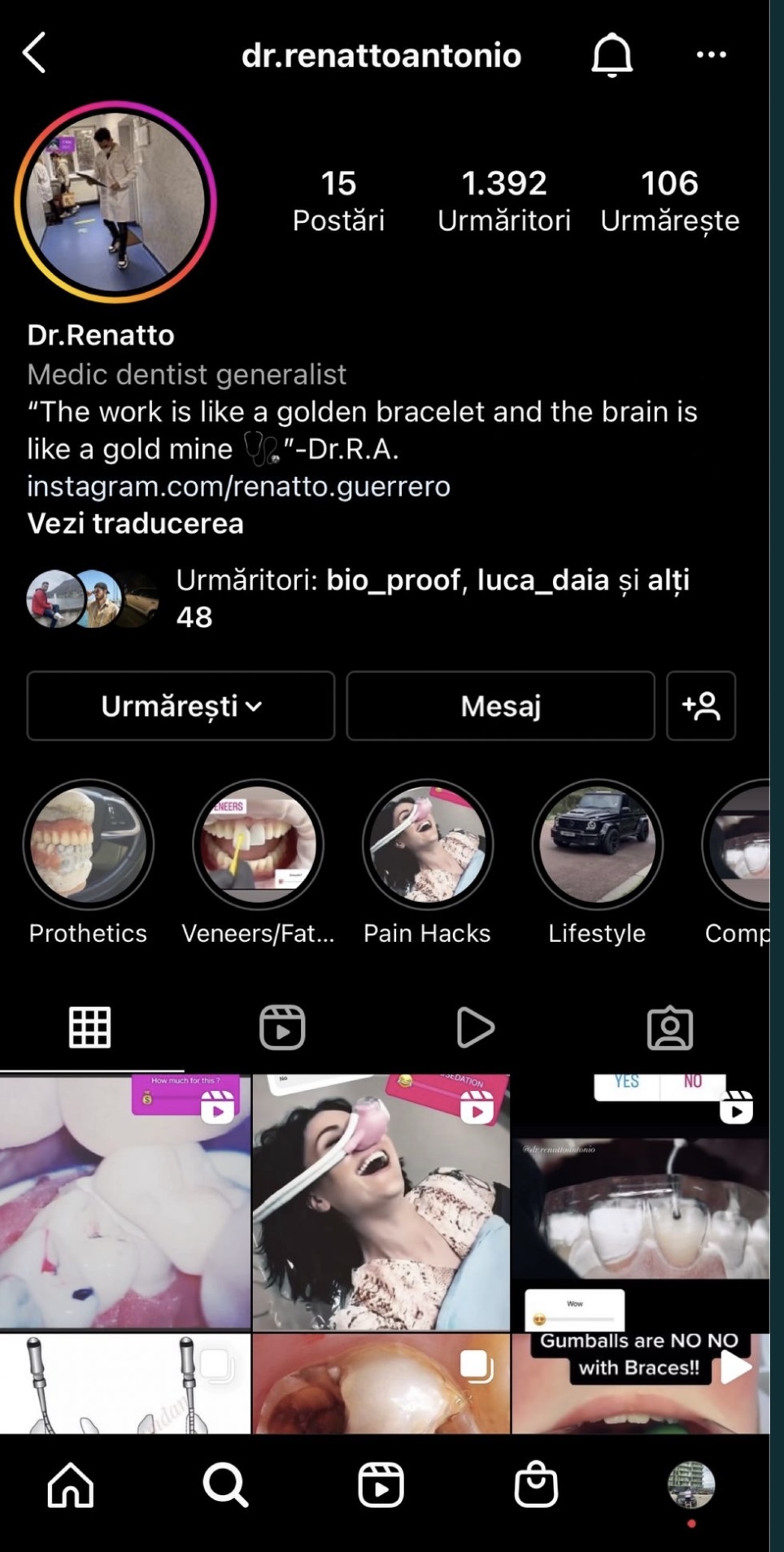Switch to the tagged photos tab

tap(669, 1027)
